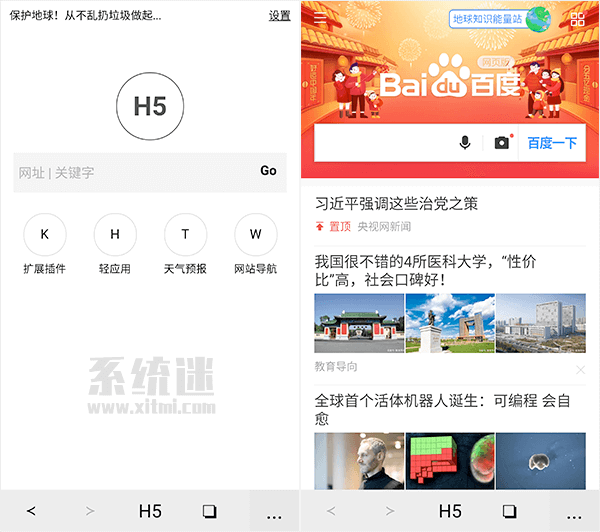Open Baidu camera image search
The width and height of the screenshot is (600, 532).
click(x=501, y=143)
